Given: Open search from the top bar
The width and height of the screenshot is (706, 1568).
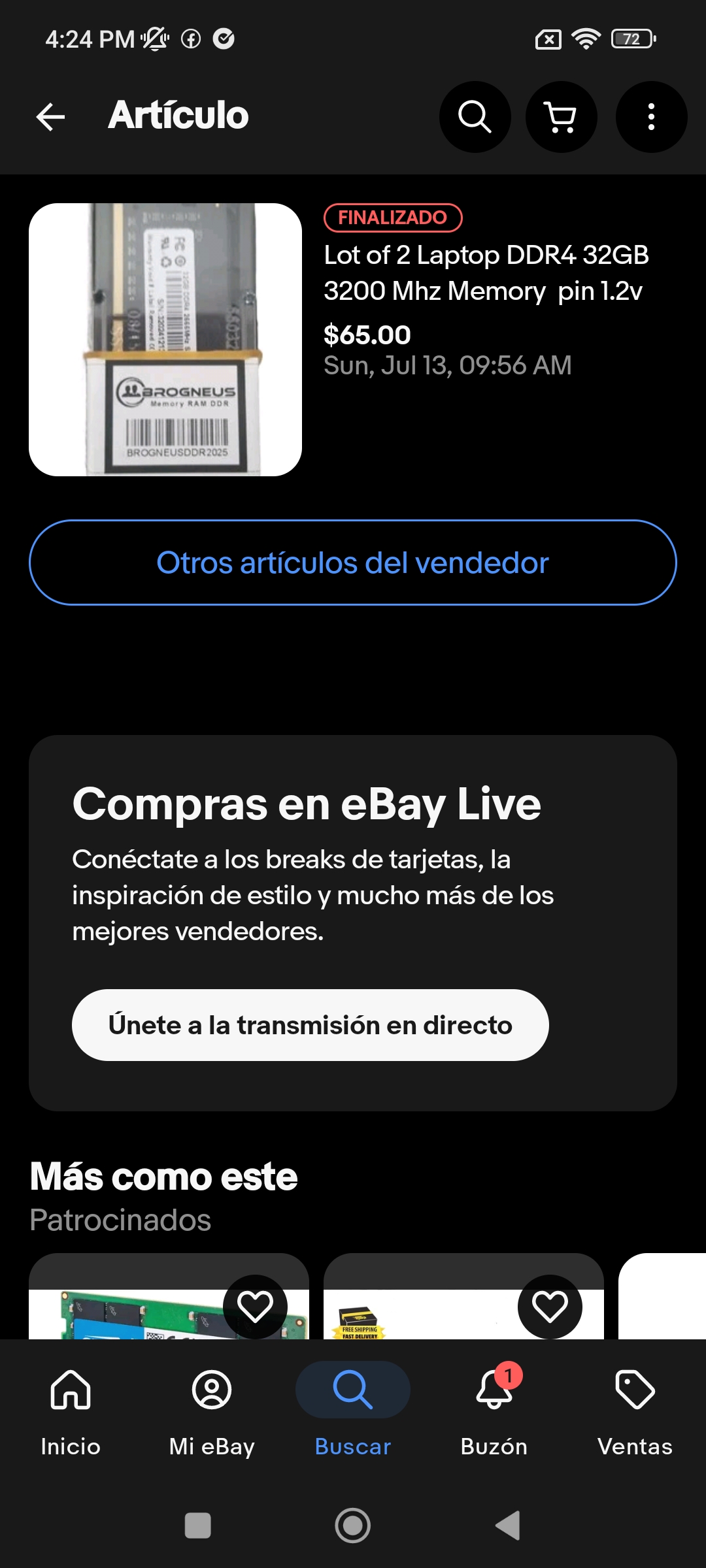Looking at the screenshot, I should tap(475, 117).
